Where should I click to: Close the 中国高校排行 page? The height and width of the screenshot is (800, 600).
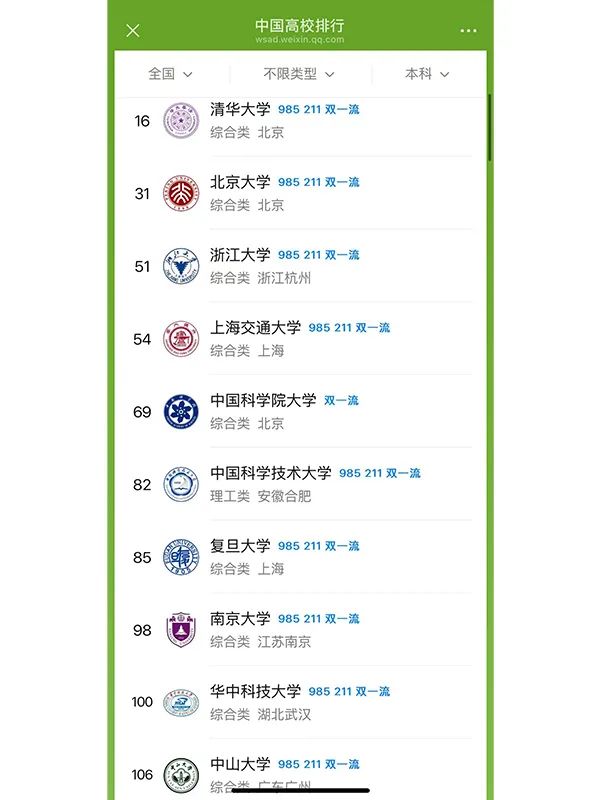133,31
